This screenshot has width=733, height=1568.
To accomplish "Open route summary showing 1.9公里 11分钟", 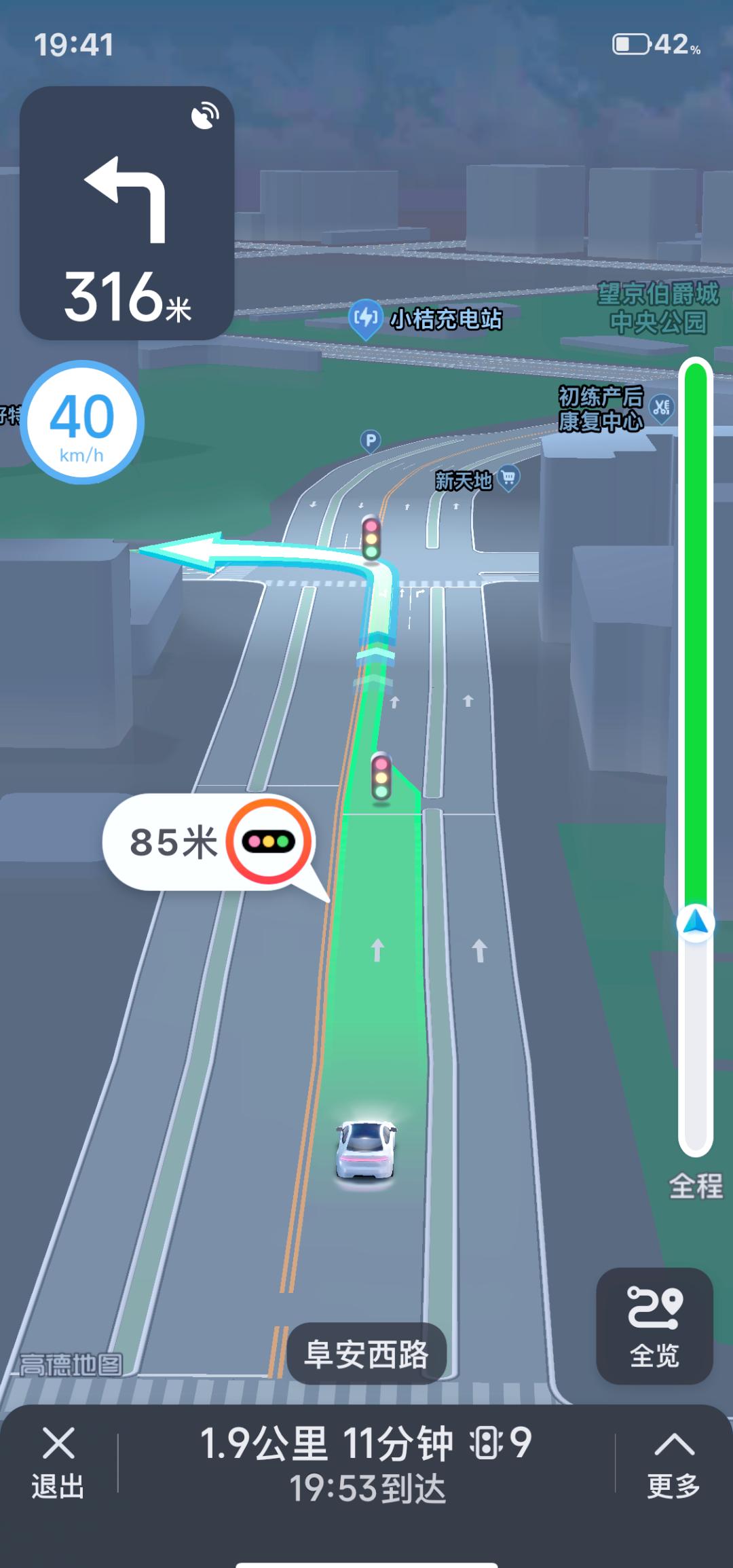I will (366, 1462).
